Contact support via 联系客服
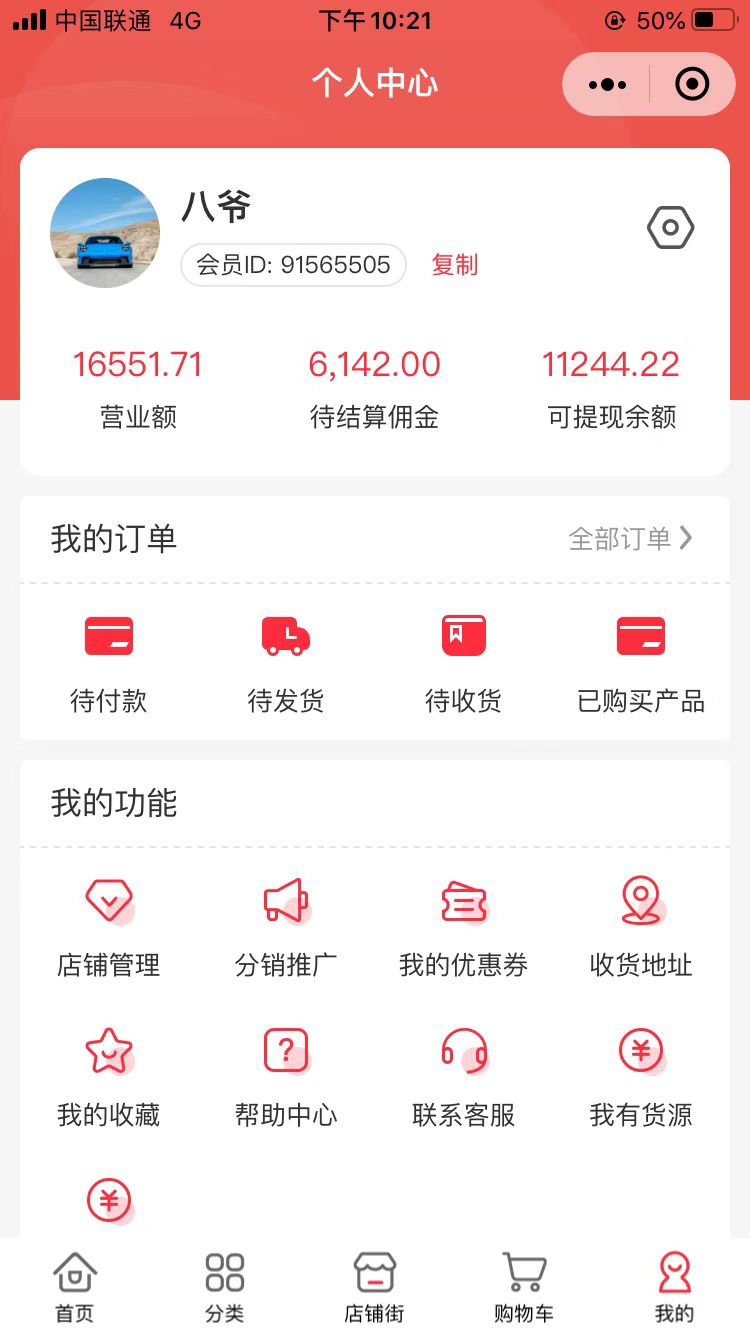The height and width of the screenshot is (1334, 750). 464,1077
